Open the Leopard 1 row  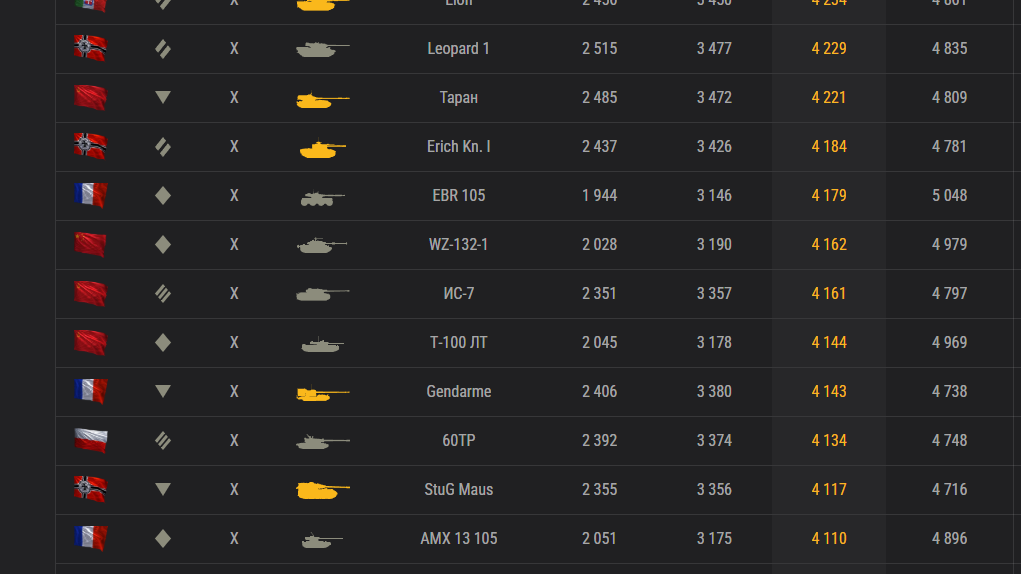(x=538, y=49)
